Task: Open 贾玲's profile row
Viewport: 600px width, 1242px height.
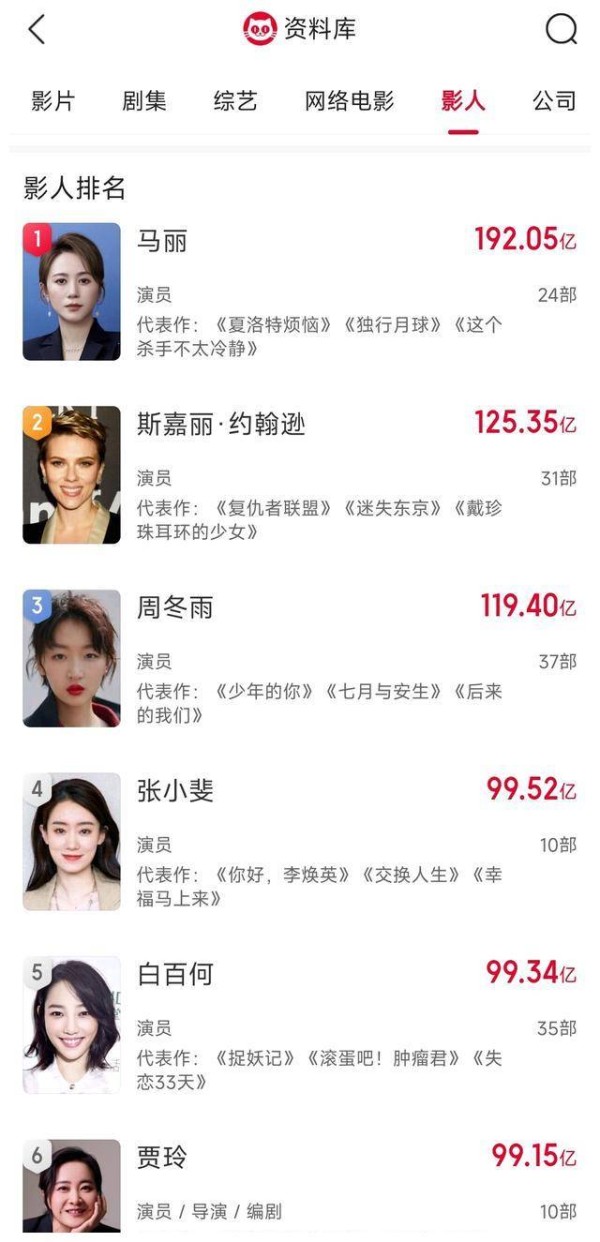Action: 300,1186
